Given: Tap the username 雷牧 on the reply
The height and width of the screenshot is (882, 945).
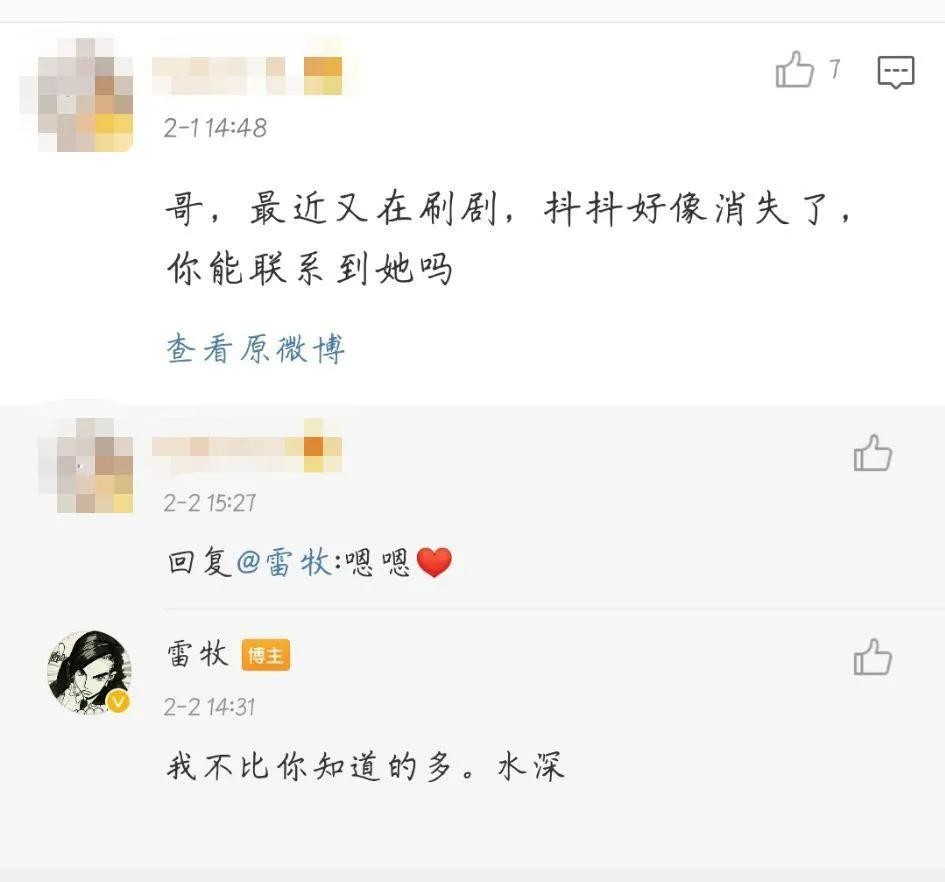Looking at the screenshot, I should point(197,655).
